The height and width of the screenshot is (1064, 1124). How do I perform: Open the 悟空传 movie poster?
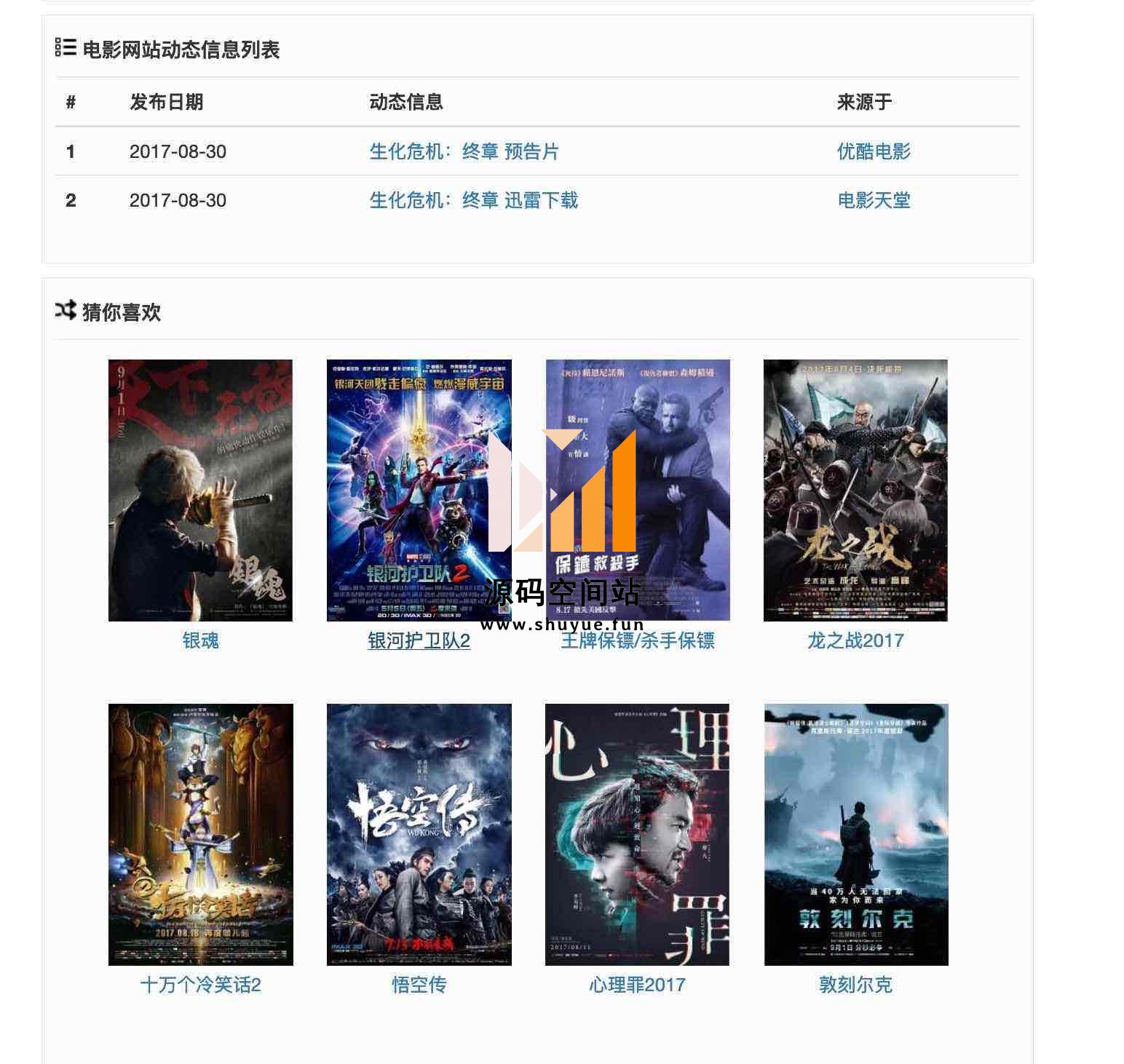click(419, 834)
